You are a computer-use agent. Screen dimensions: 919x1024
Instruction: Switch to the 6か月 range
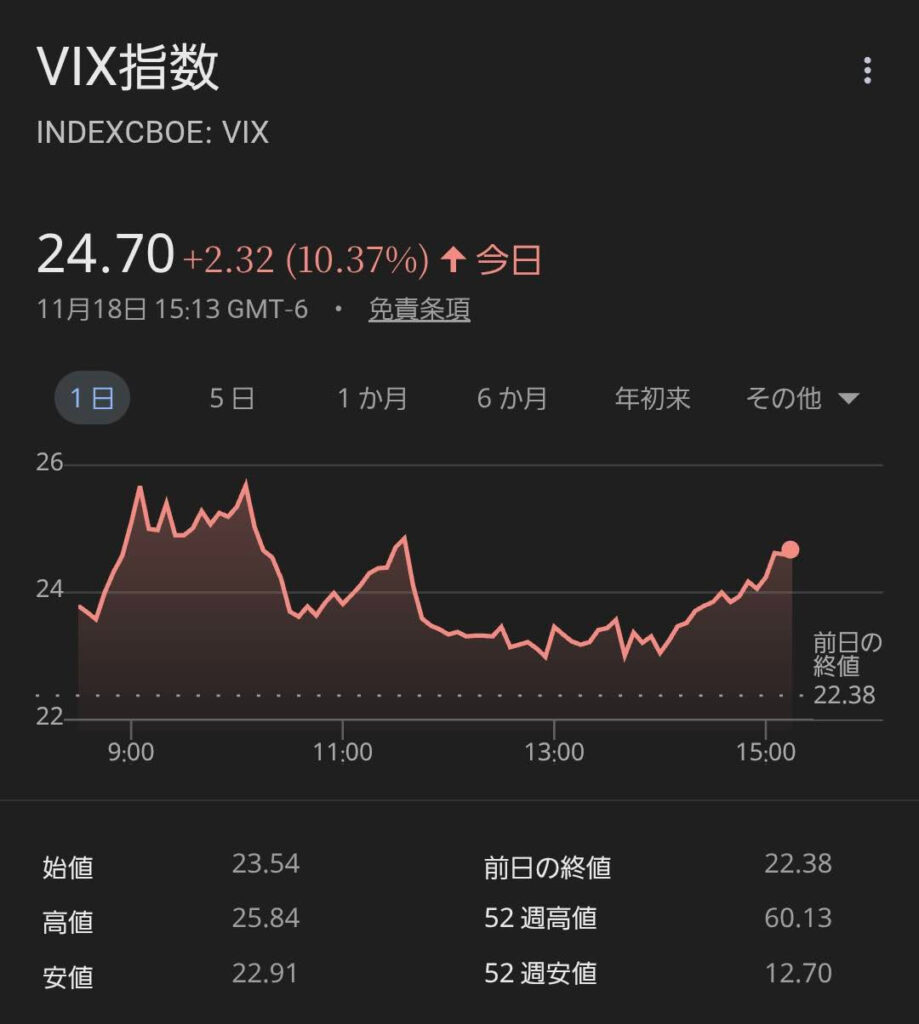click(512, 399)
